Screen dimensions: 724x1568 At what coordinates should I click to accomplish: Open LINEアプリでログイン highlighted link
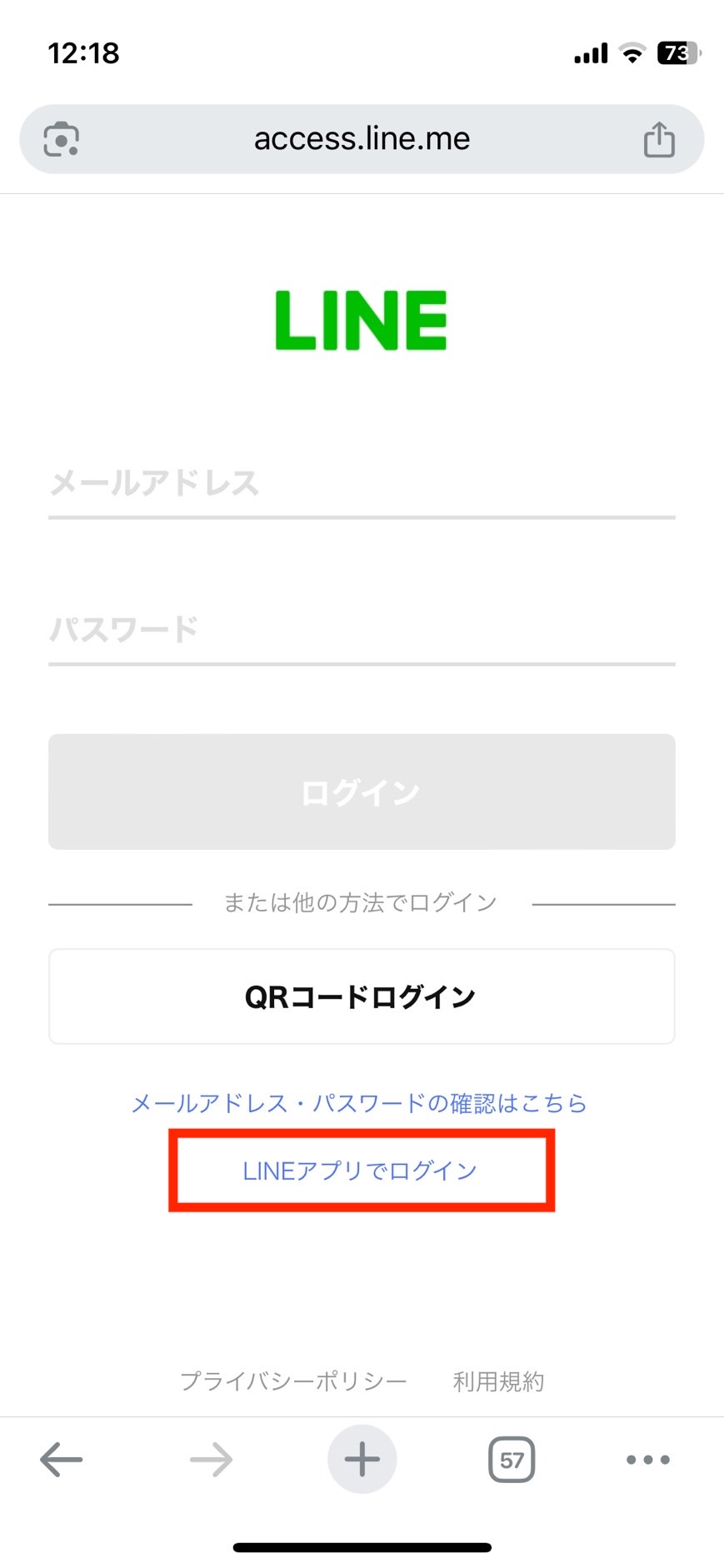(x=362, y=1171)
